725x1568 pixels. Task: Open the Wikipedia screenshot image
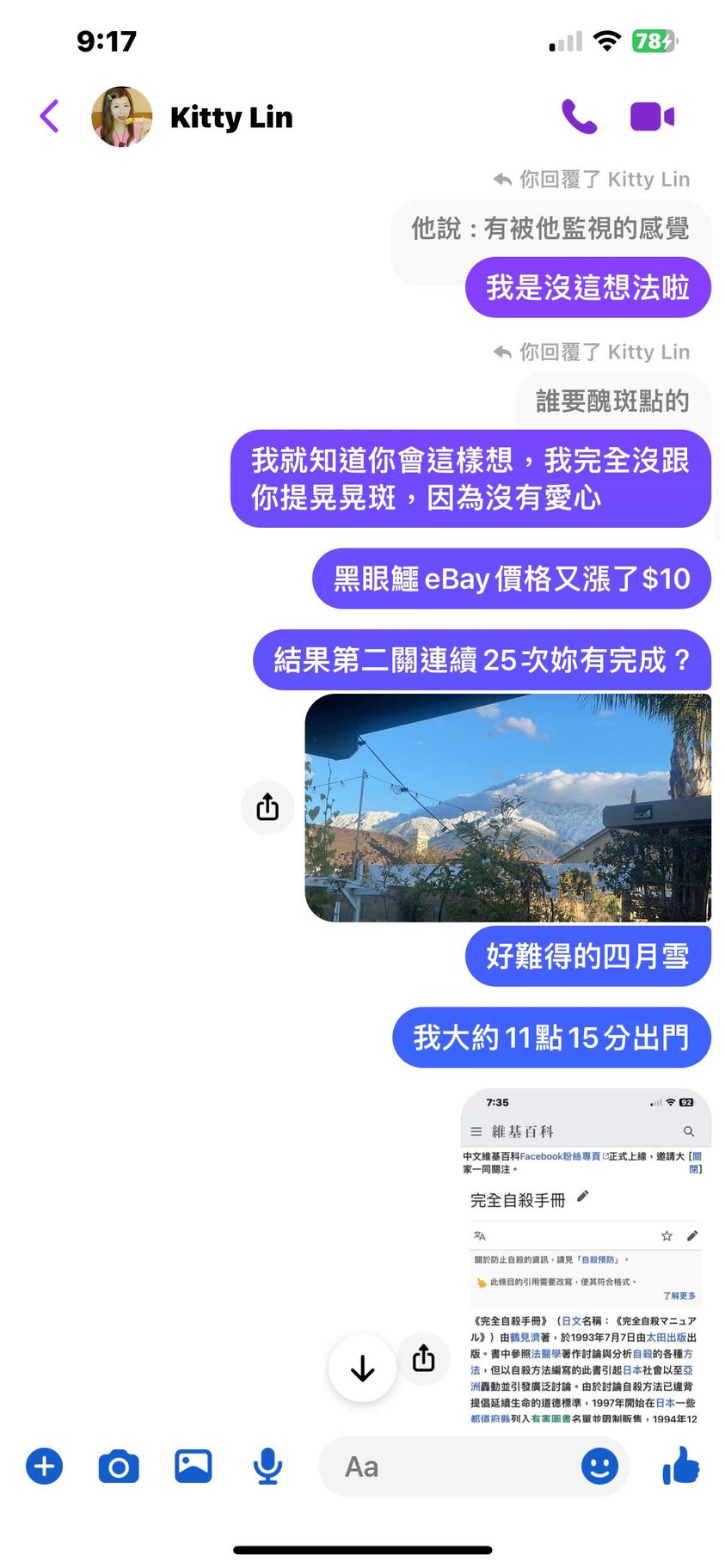[585, 1255]
